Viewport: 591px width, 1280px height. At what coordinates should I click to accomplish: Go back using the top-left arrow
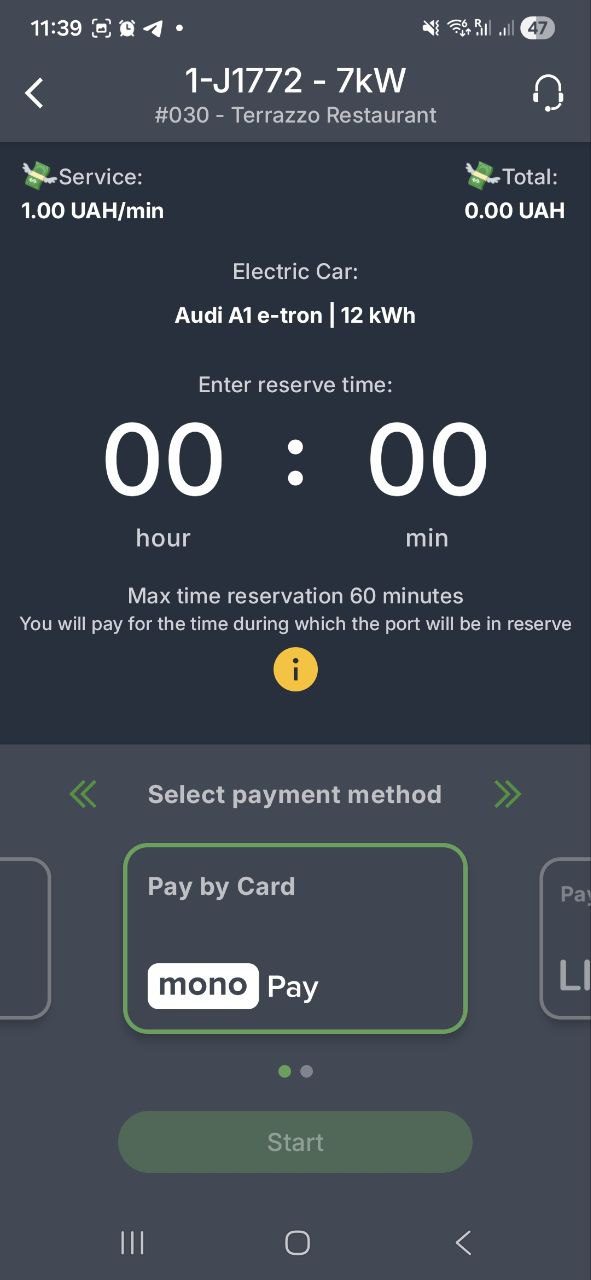tap(35, 94)
